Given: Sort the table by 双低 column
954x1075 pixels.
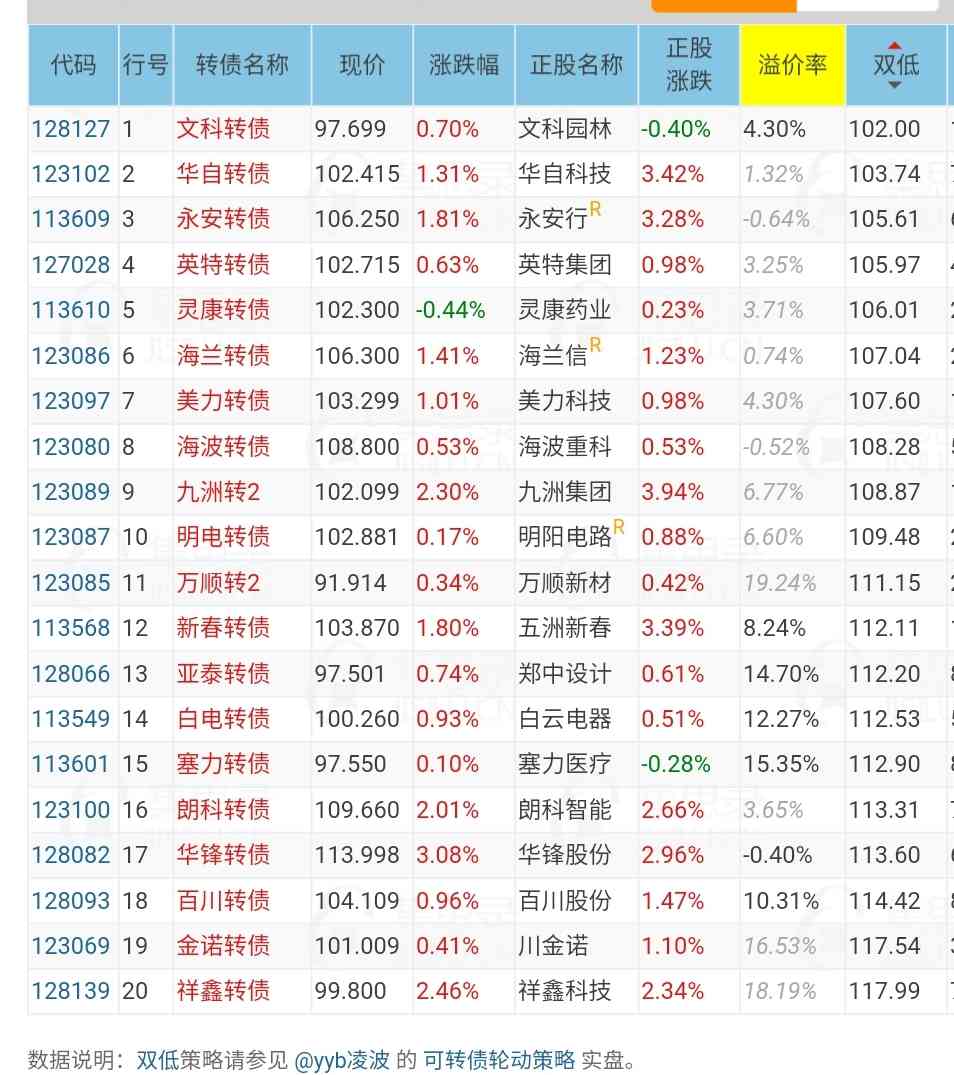Looking at the screenshot, I should [895, 65].
